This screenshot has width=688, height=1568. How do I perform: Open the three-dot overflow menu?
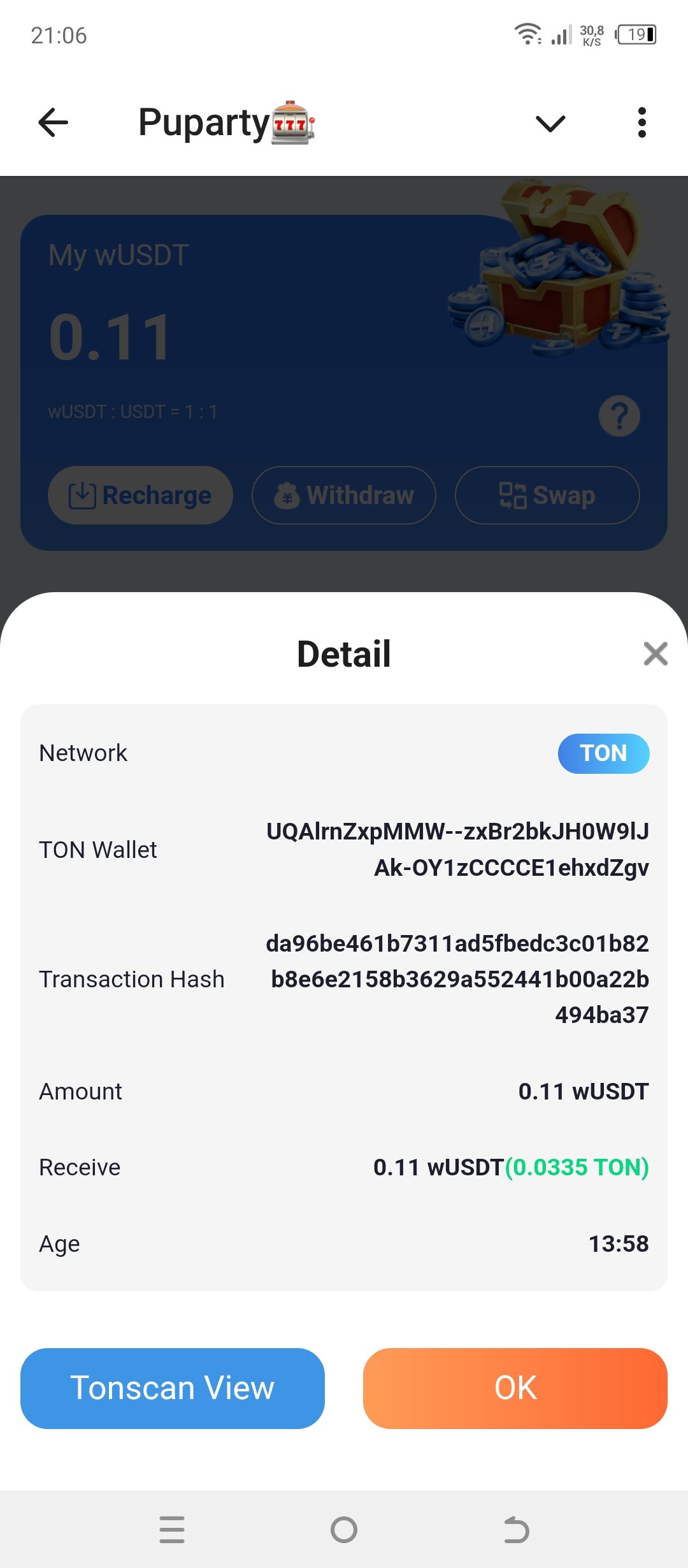[x=641, y=122]
